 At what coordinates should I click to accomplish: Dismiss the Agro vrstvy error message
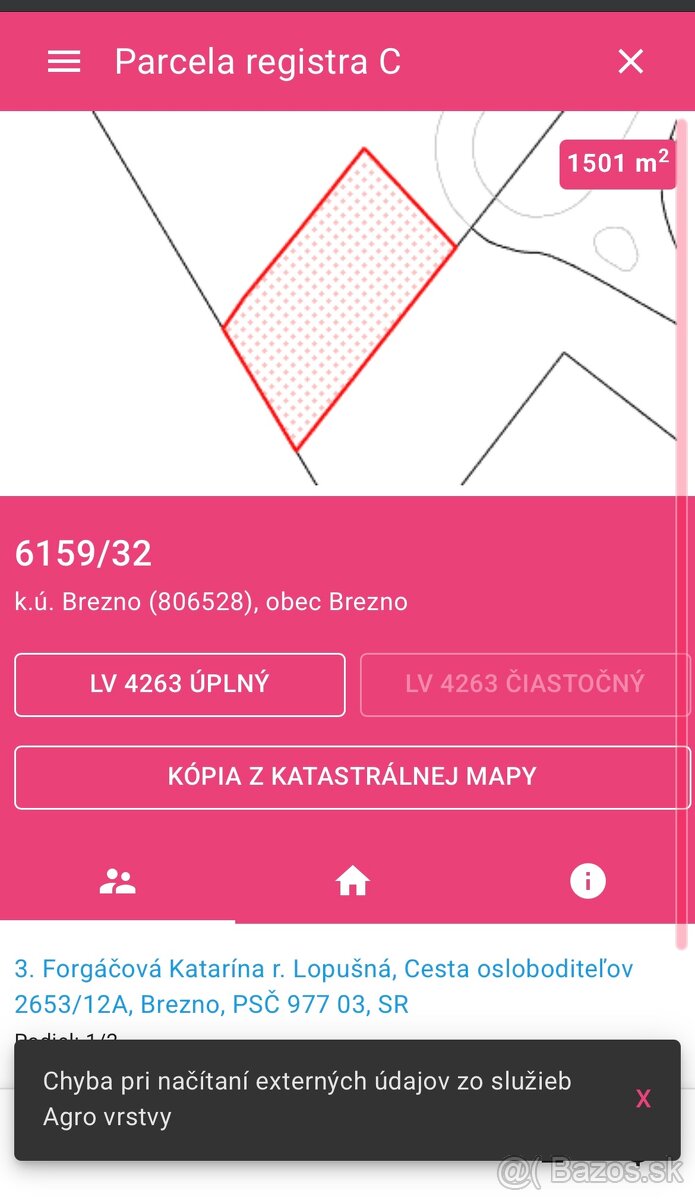(643, 1099)
